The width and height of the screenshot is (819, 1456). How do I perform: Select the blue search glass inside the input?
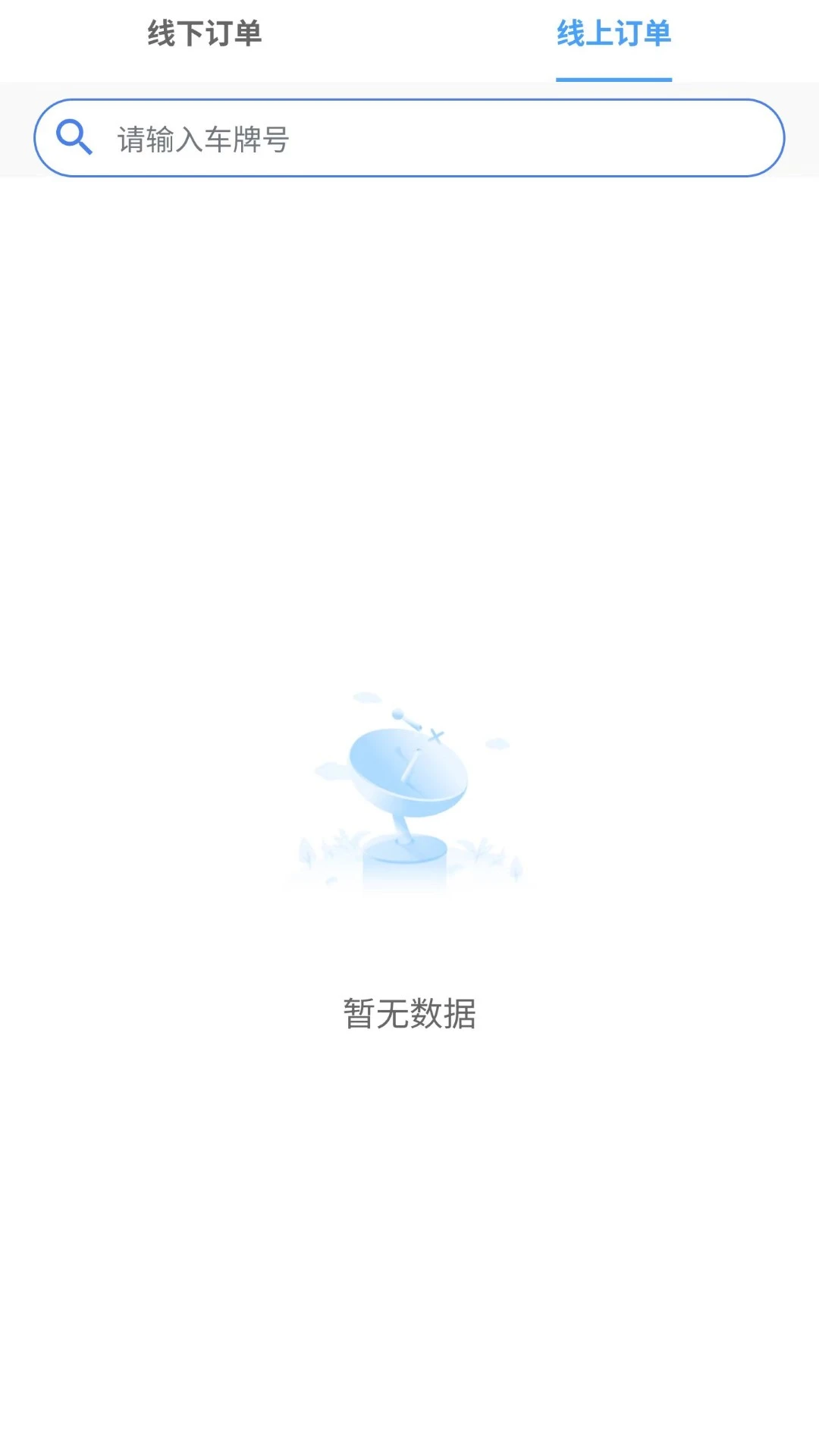pos(74,136)
